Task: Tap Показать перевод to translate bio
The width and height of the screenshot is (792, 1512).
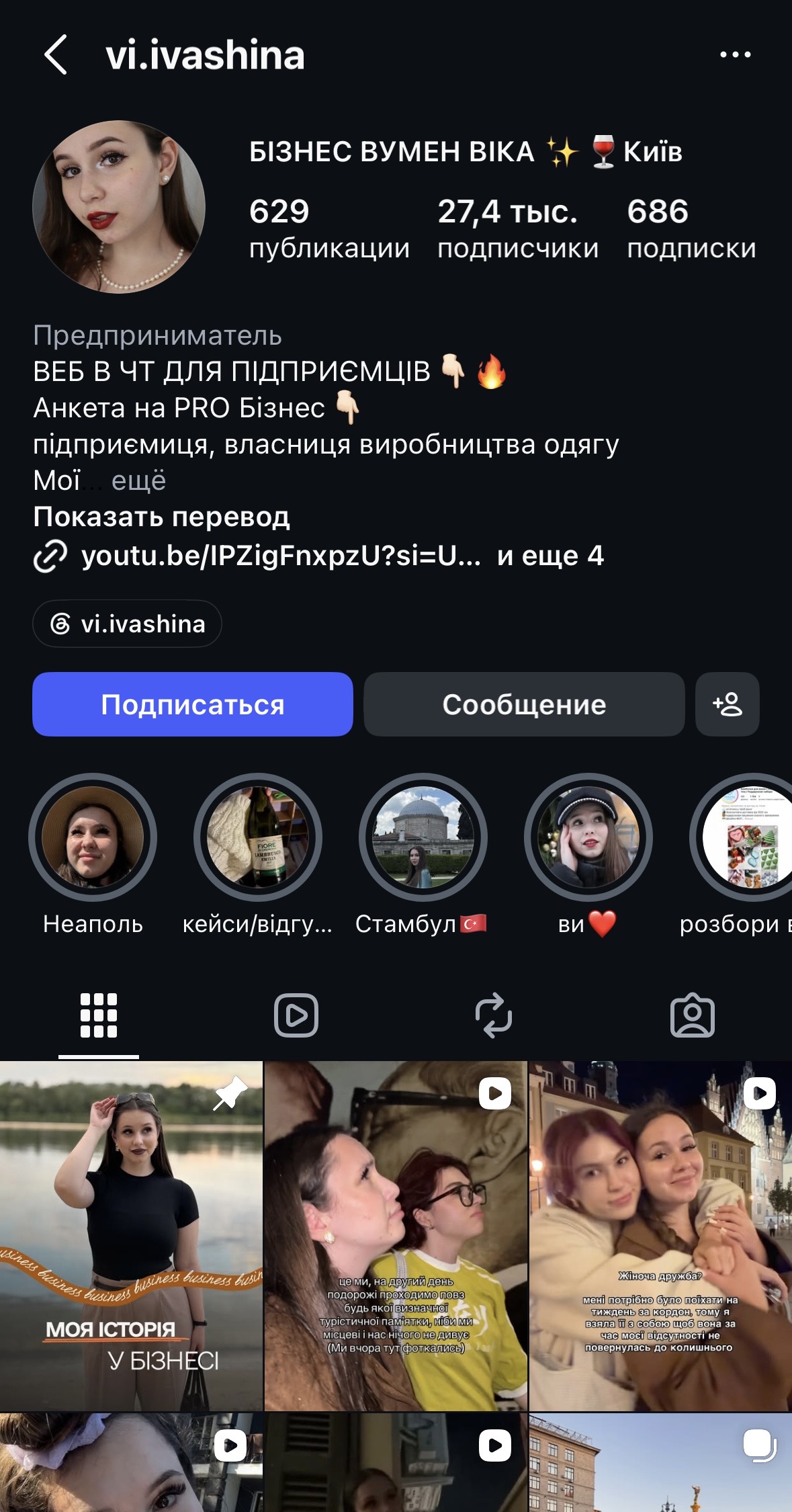Action: 161,517
